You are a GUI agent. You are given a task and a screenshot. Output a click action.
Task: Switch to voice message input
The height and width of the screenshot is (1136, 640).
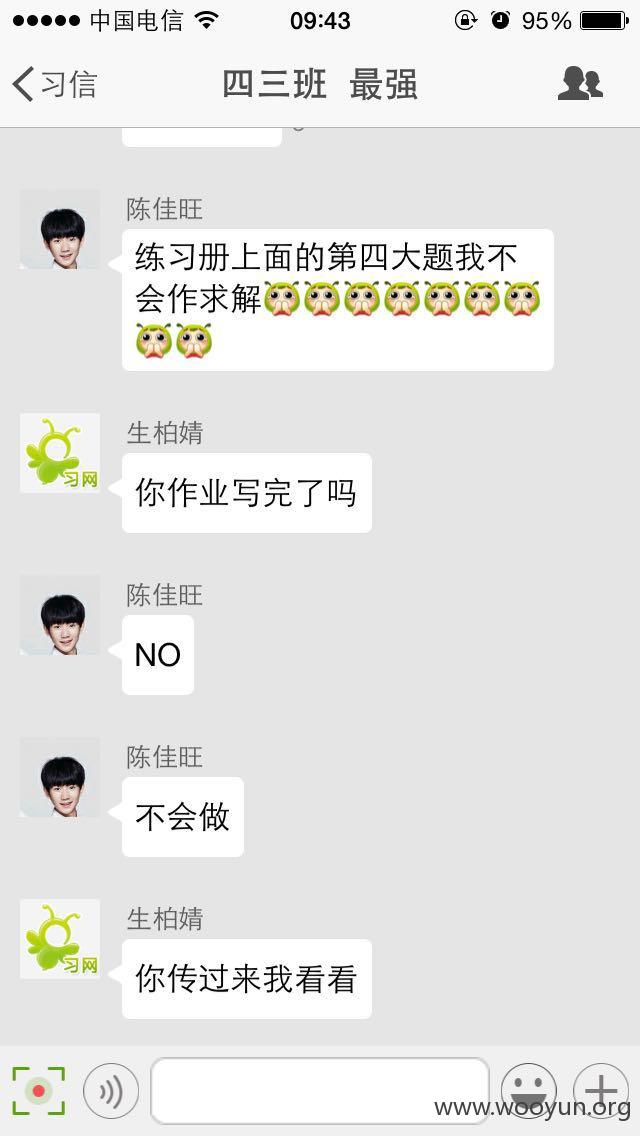tap(110, 1090)
